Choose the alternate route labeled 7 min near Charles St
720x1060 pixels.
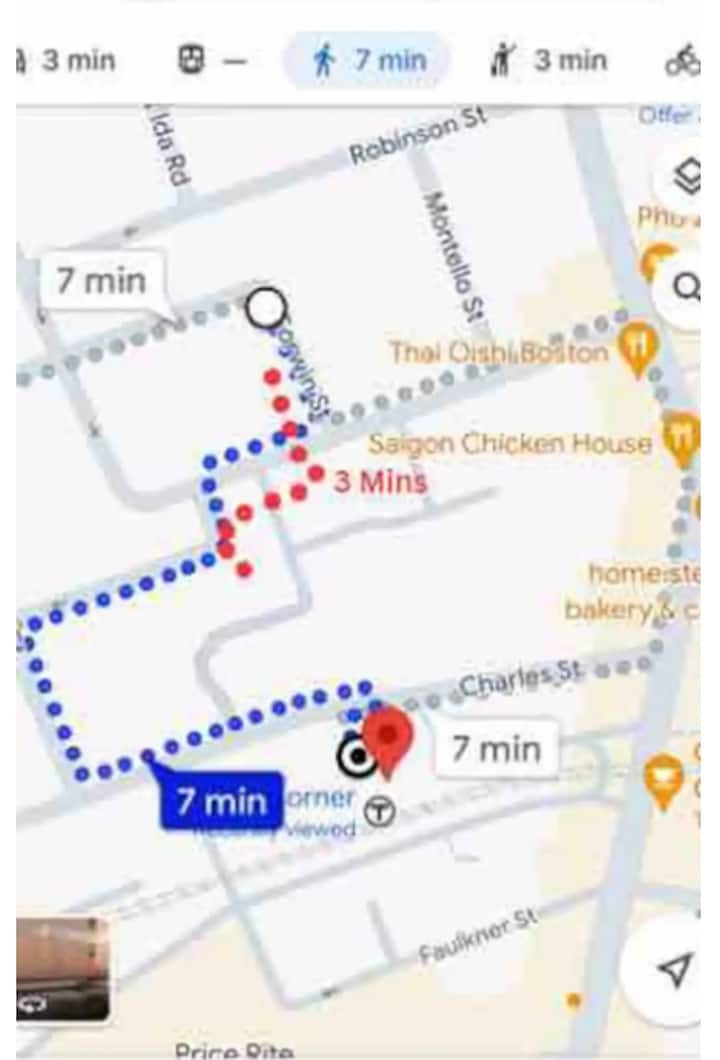coord(496,749)
